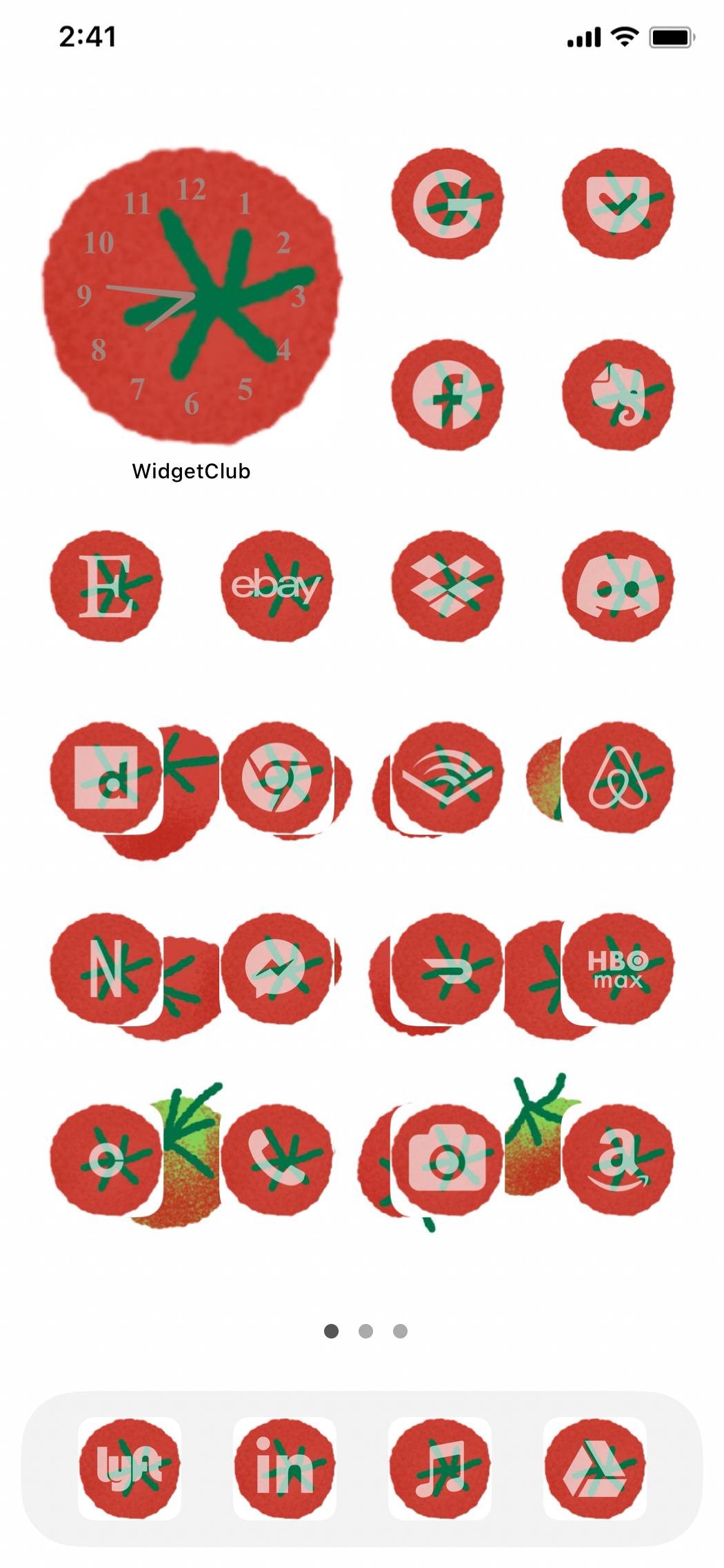Tap the HBO Max icon
The image size is (724, 1568).
pos(618,968)
